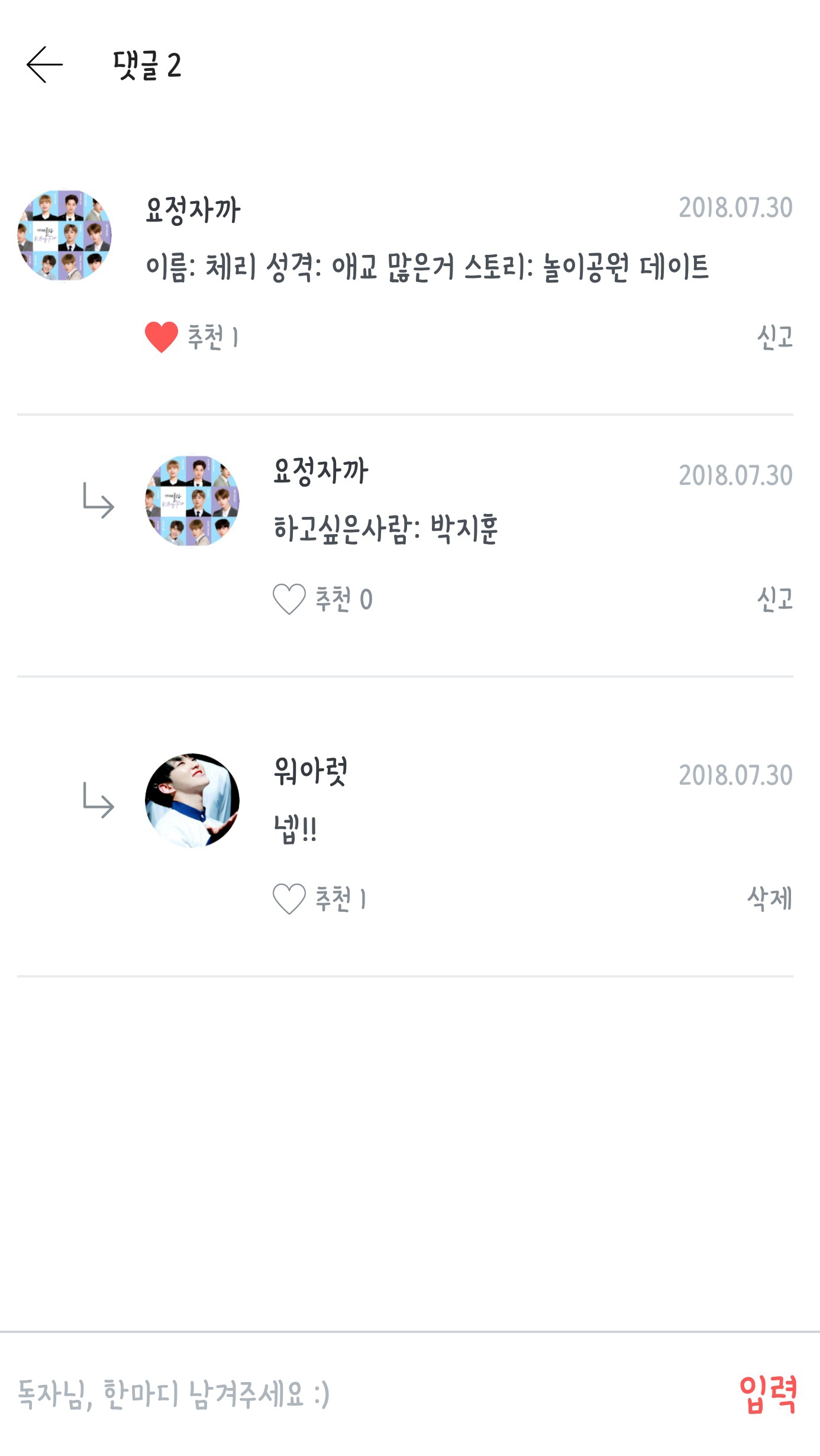Like the 하고싶은사람: 박지훈 reply

tap(289, 599)
